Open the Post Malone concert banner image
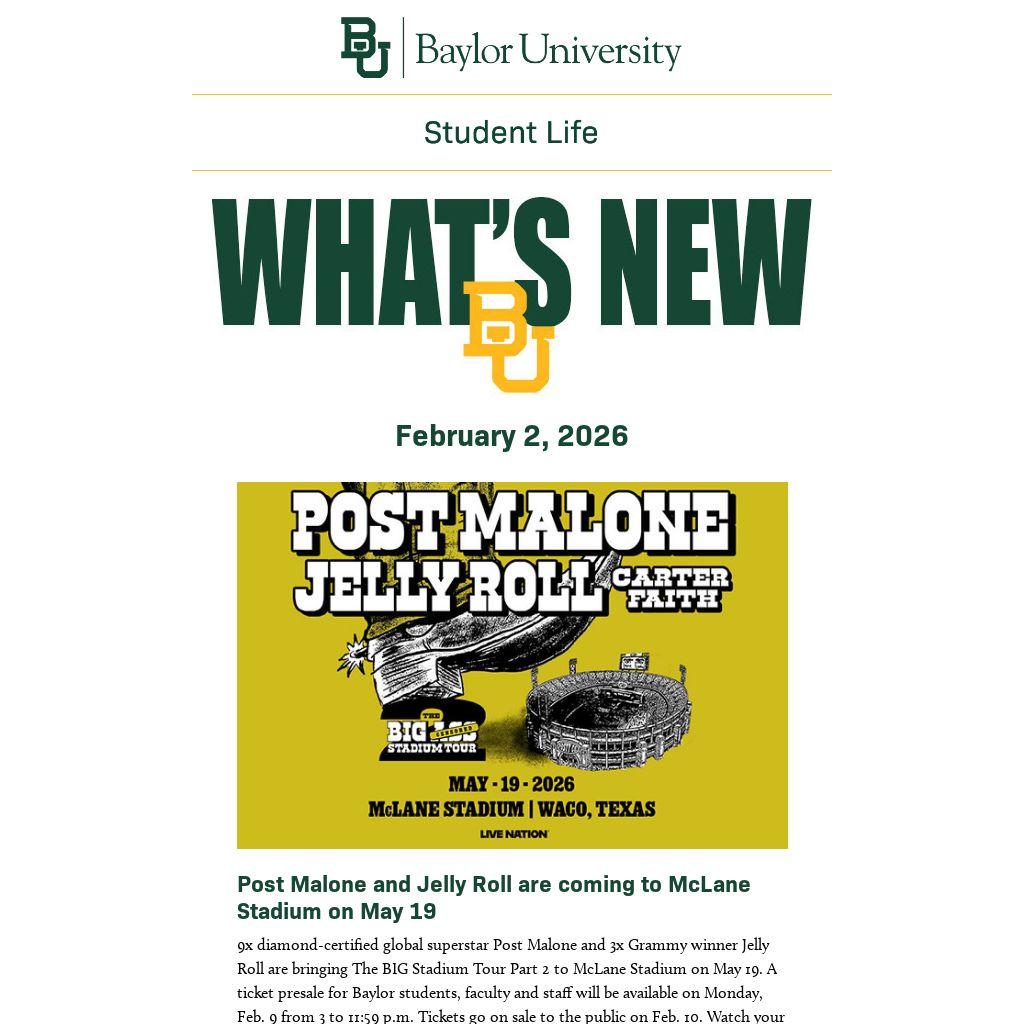The height and width of the screenshot is (1024, 1024). pos(512,665)
